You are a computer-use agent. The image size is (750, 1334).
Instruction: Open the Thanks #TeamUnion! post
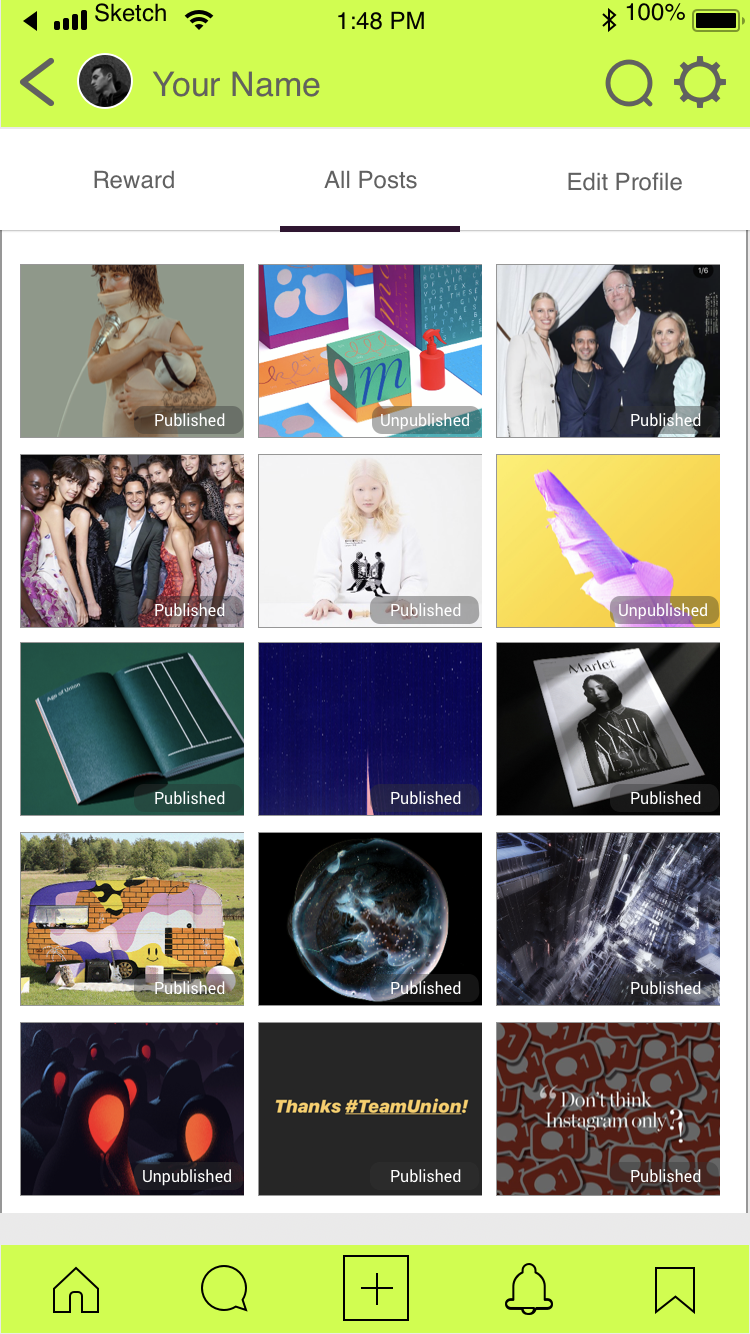(370, 1109)
